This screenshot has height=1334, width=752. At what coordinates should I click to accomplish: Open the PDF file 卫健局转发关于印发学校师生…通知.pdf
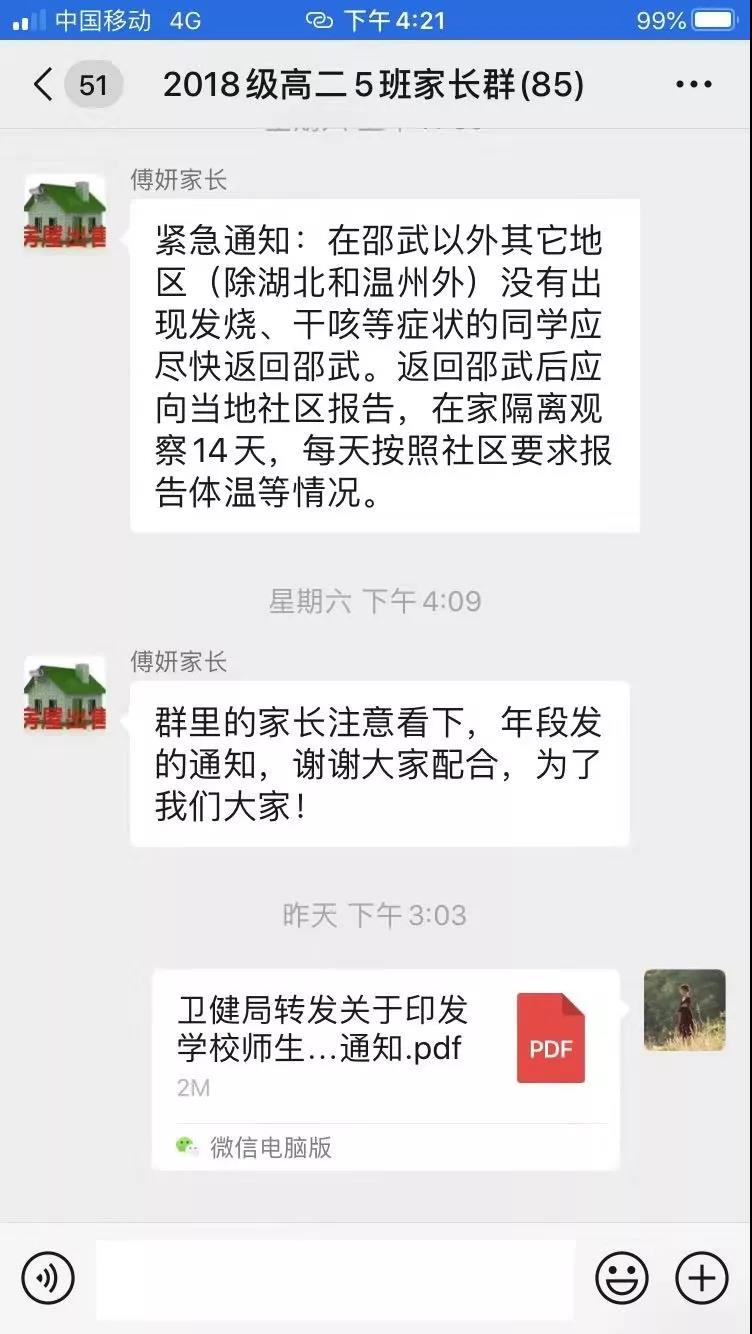(385, 1045)
